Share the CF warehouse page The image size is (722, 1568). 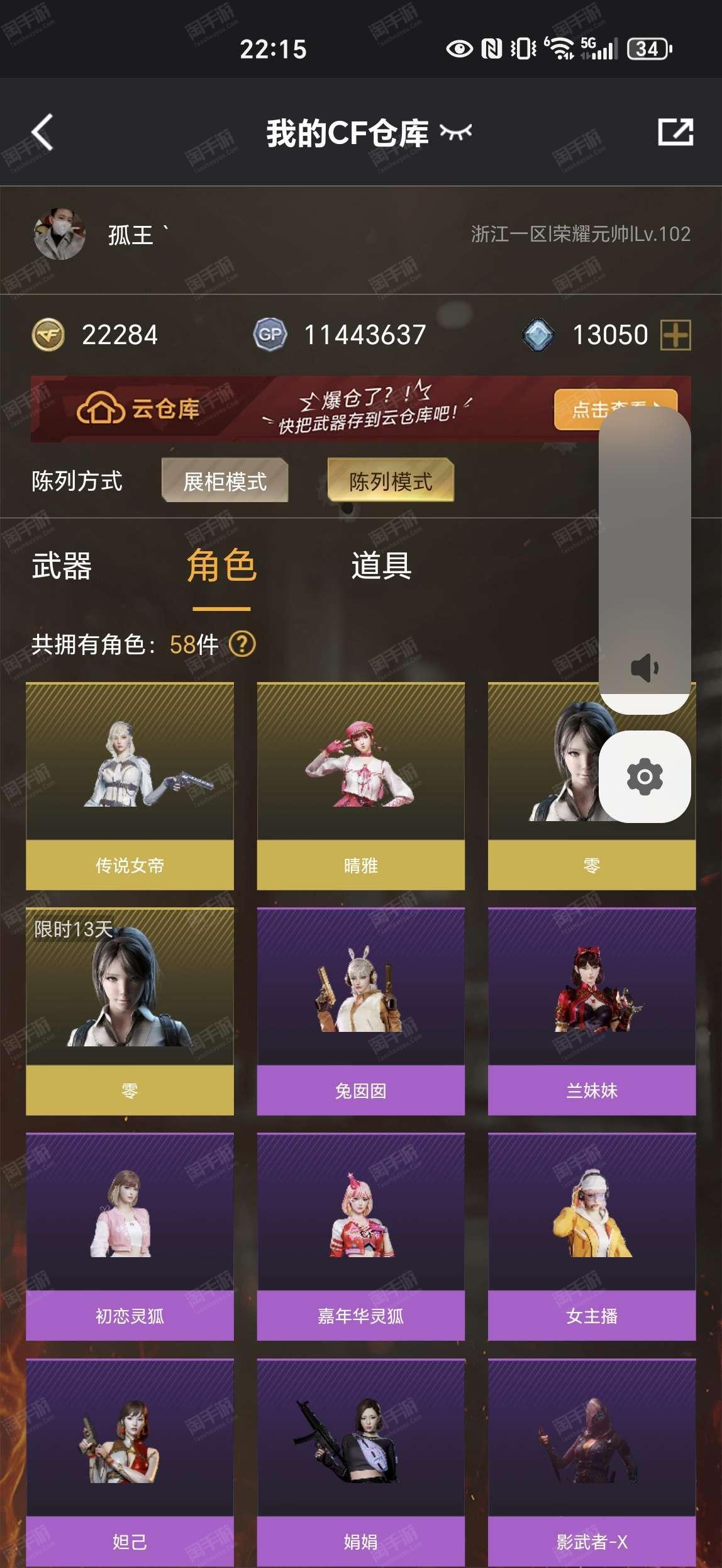pos(675,132)
